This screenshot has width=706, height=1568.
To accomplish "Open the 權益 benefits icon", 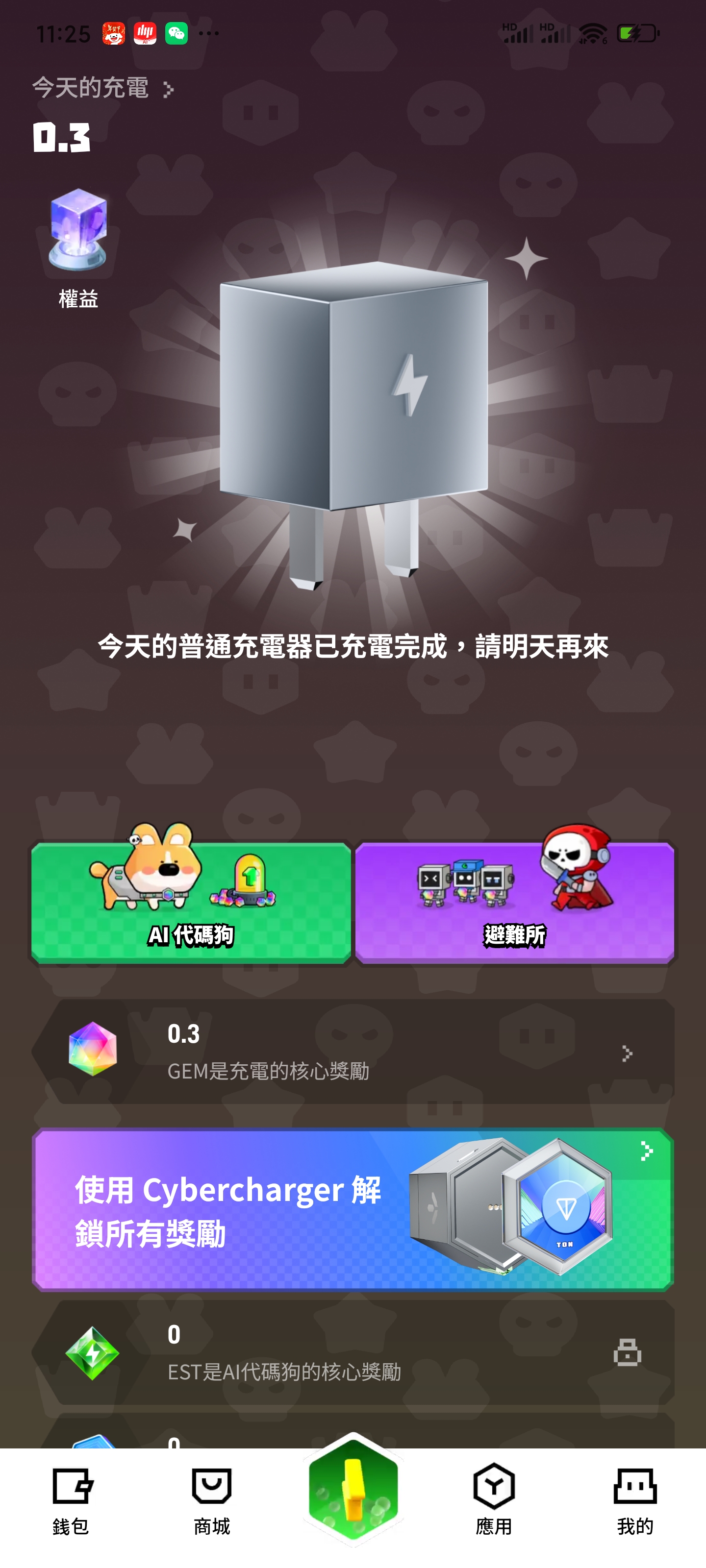I will click(x=78, y=247).
